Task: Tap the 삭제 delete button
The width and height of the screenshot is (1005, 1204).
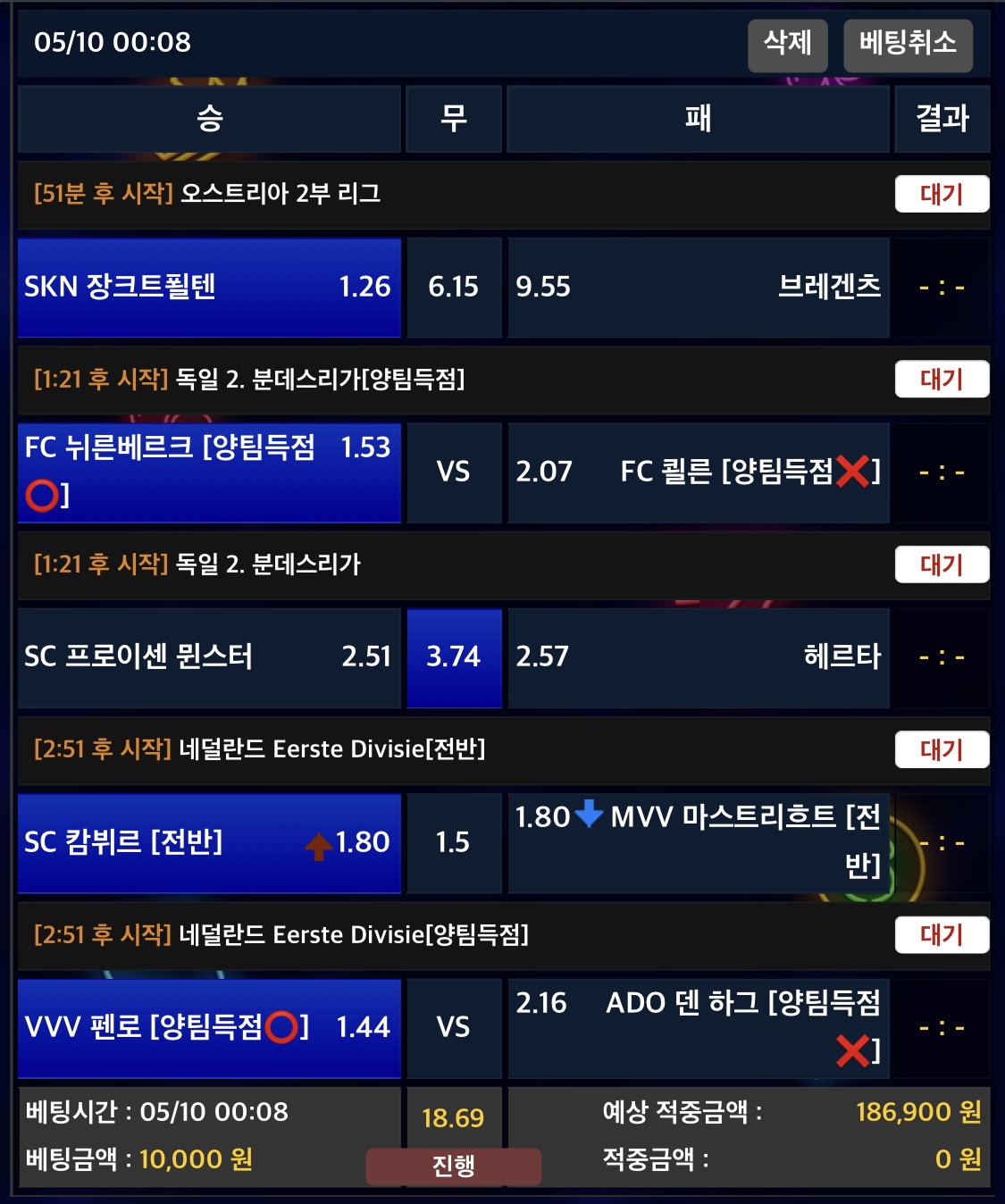Action: click(x=787, y=44)
